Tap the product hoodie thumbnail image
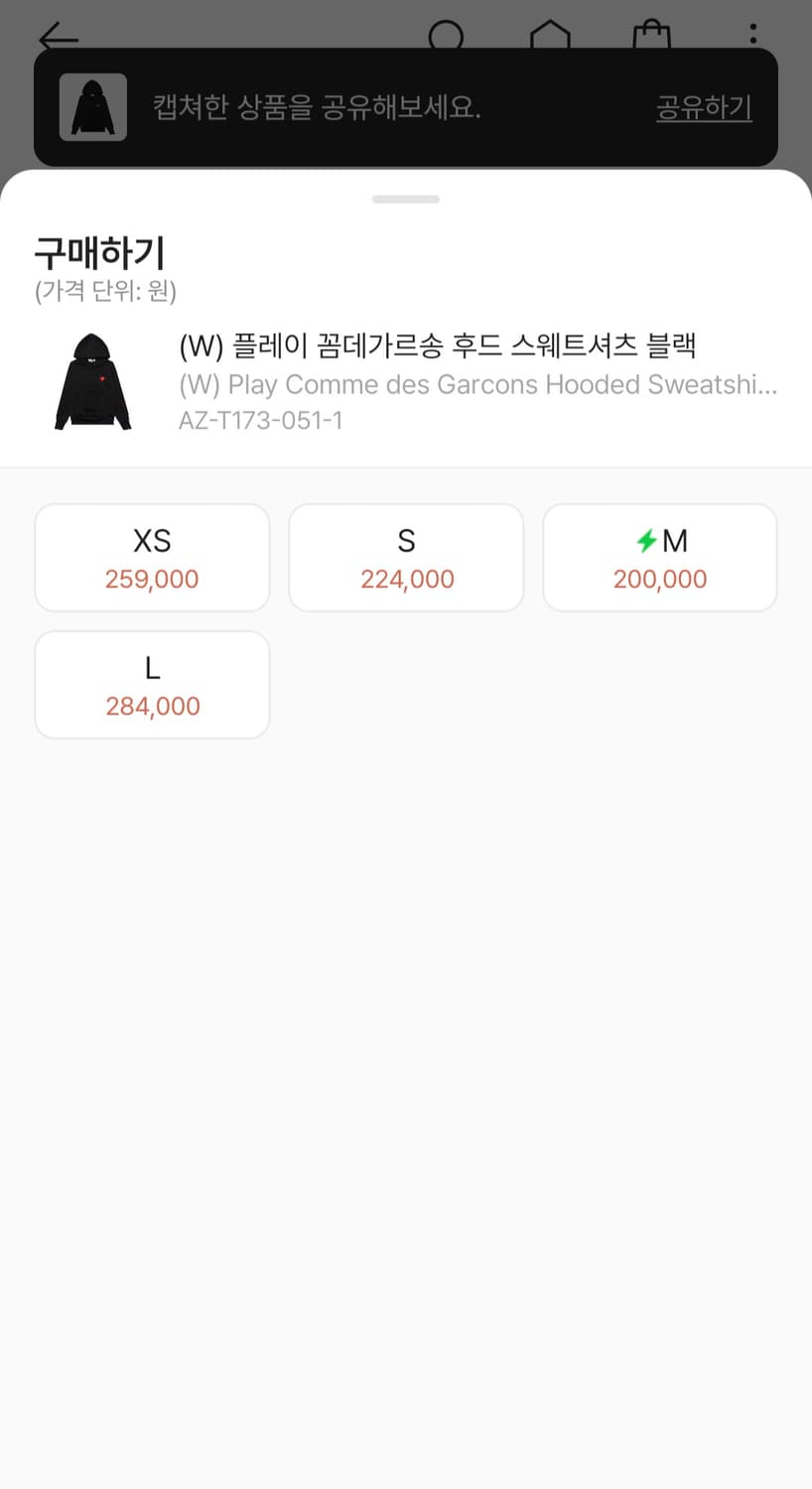This screenshot has height=1489, width=812. (92, 382)
